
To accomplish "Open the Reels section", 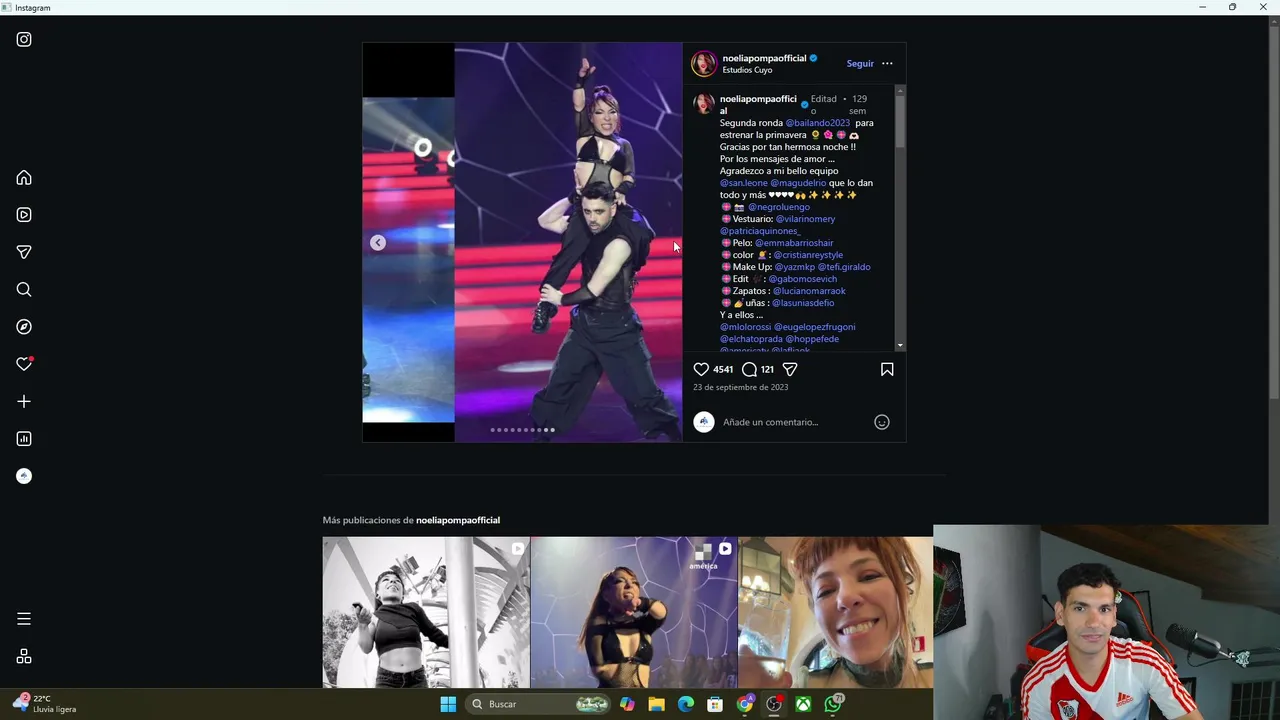I will point(24,215).
